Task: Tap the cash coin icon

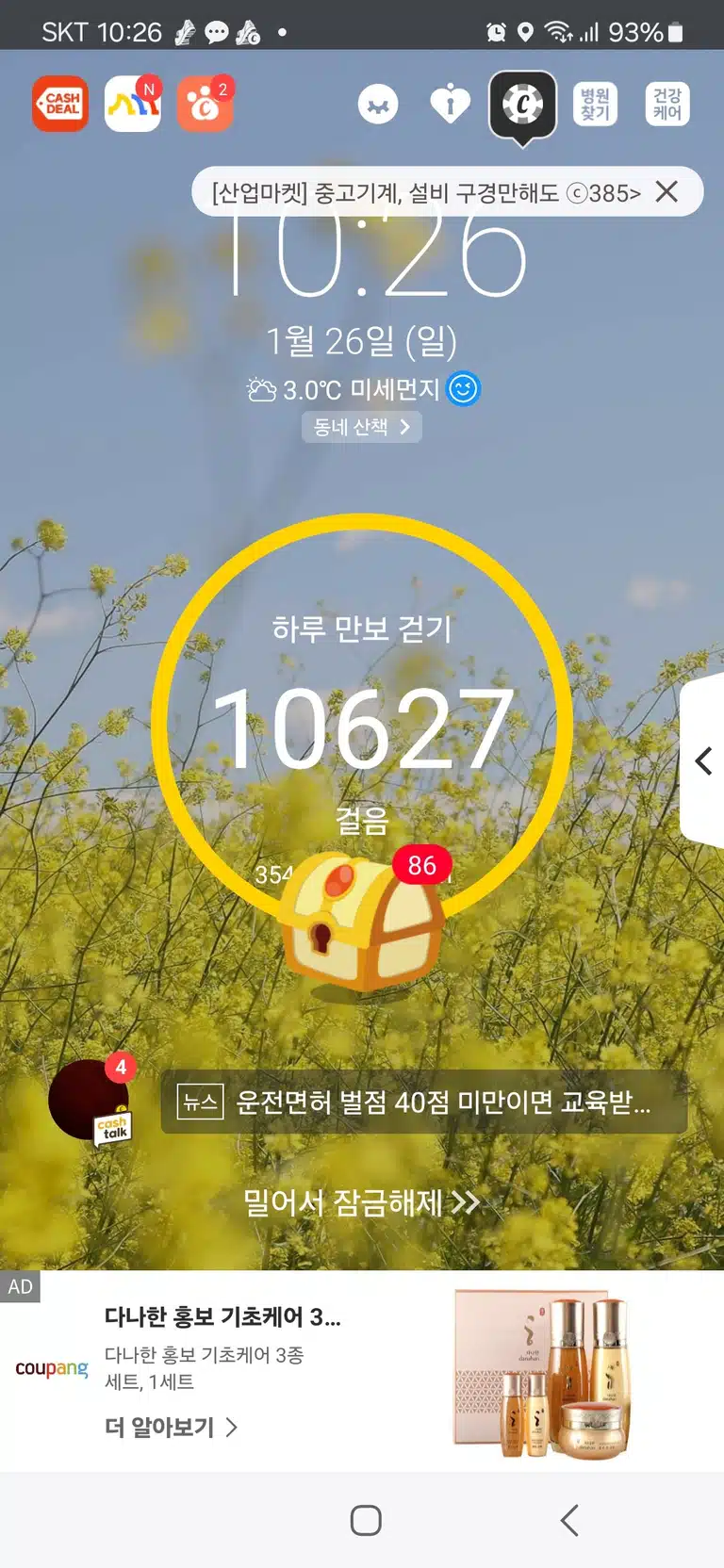Action: pyautogui.click(x=522, y=105)
